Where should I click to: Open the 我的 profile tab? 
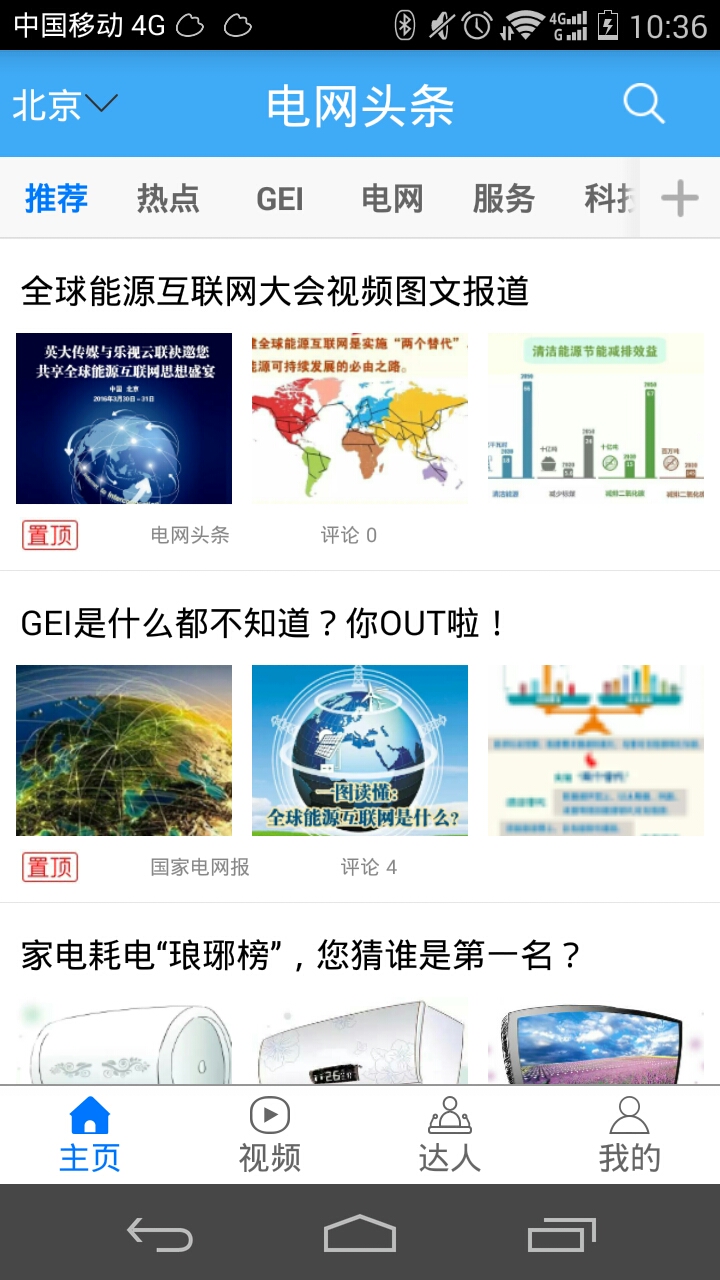pos(629,1135)
